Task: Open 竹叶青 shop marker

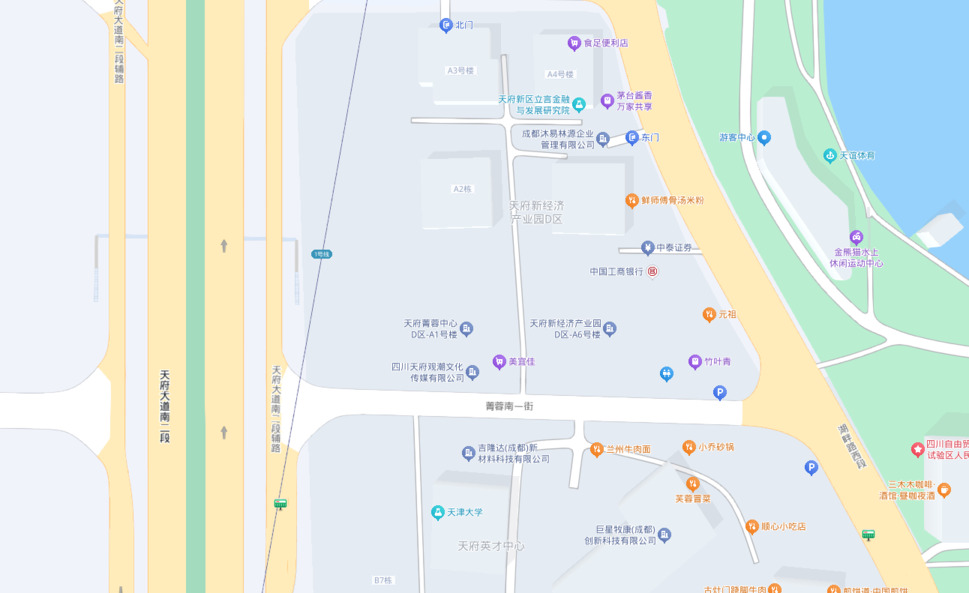Action: pyautogui.click(x=695, y=361)
